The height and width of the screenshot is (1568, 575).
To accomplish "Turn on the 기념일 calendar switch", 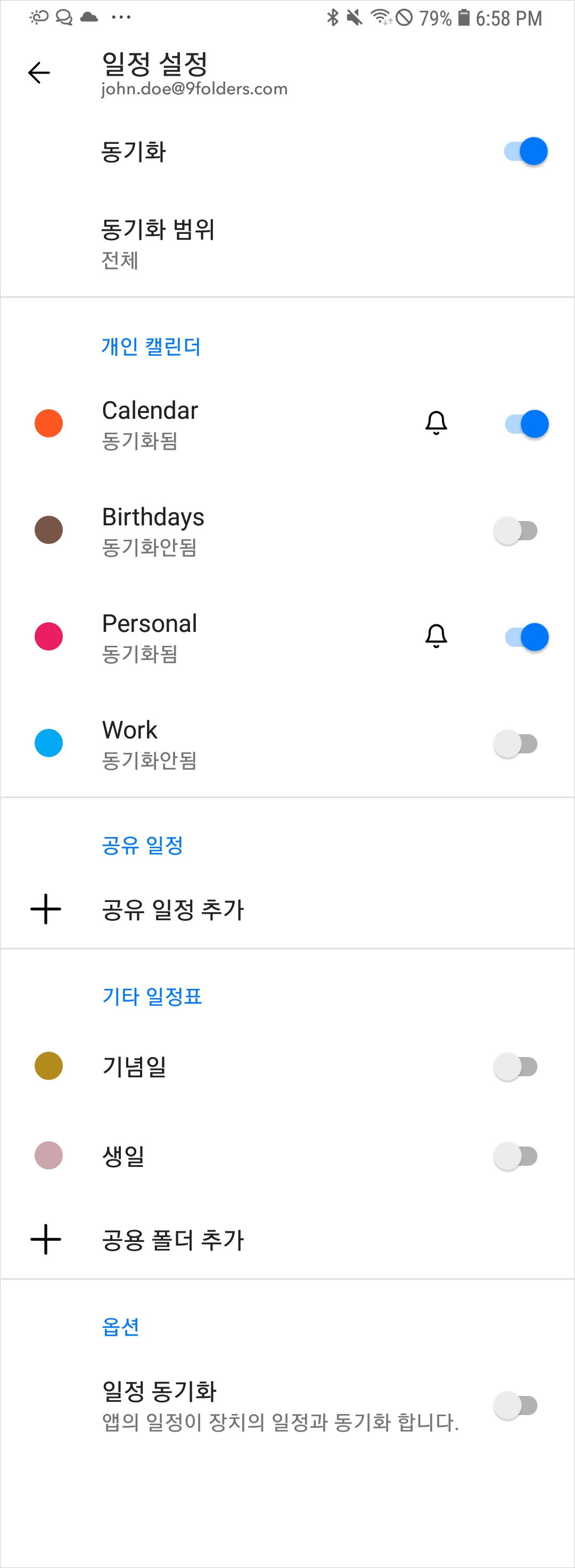I will pos(515,1067).
